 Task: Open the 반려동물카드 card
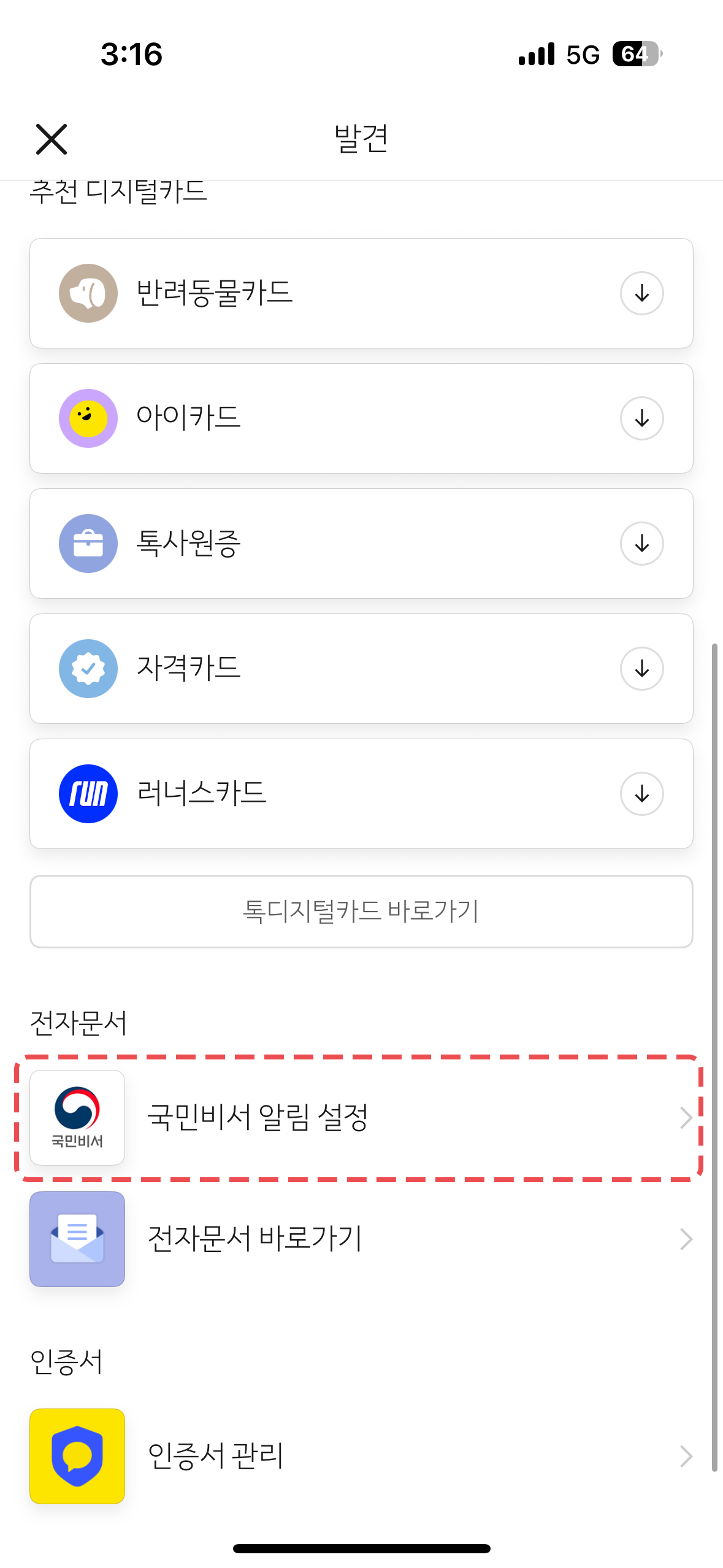click(215, 293)
